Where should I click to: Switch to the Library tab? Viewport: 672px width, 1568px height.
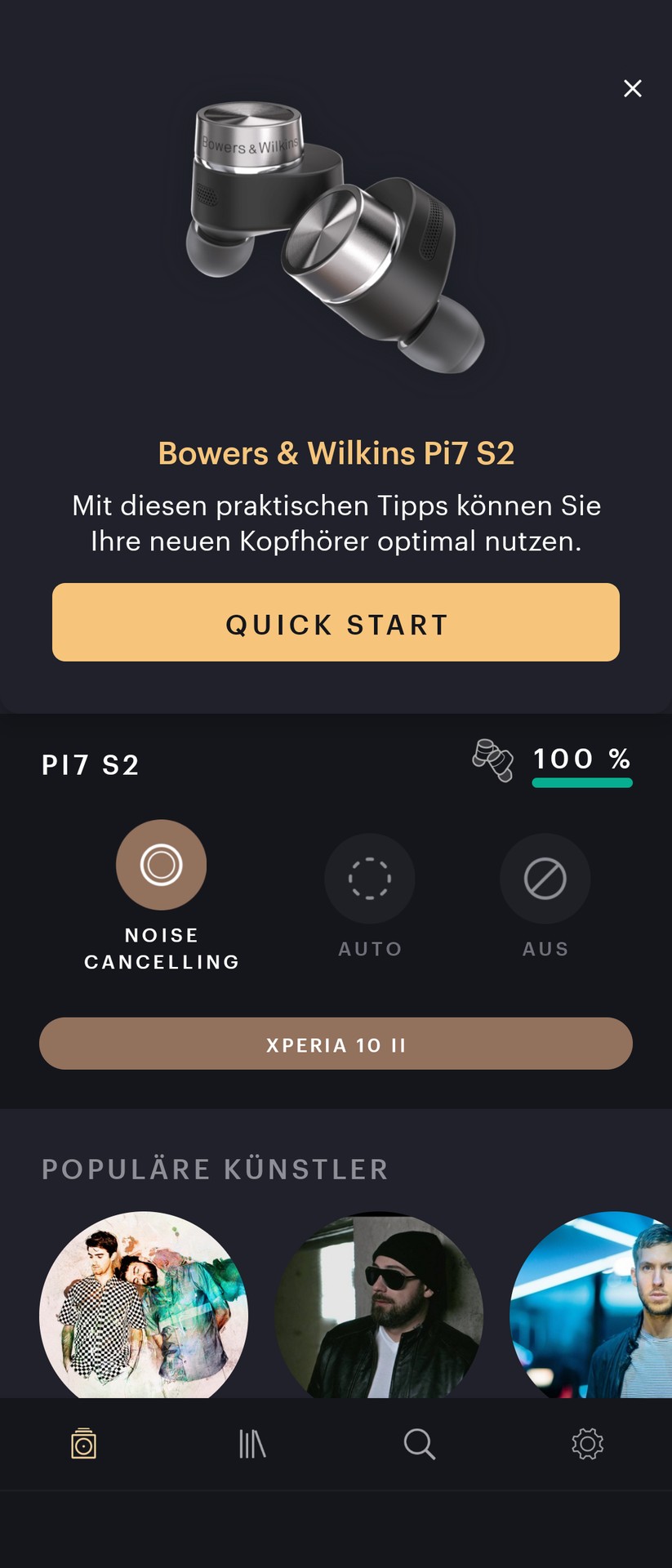point(252,1444)
